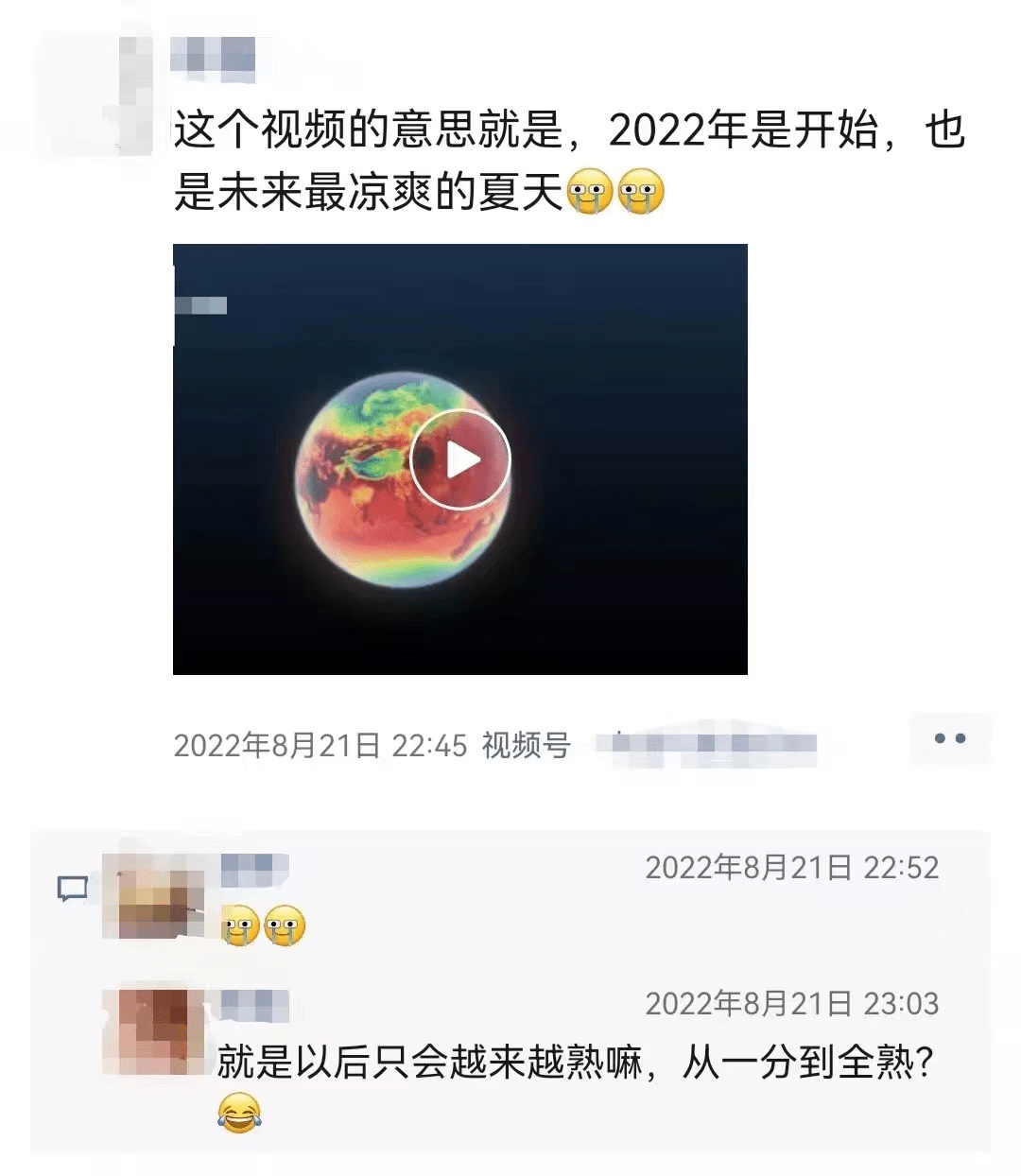Open the avatar of the 23:03 commenter
Screen dimensions: 1021x1176
click(151, 1031)
